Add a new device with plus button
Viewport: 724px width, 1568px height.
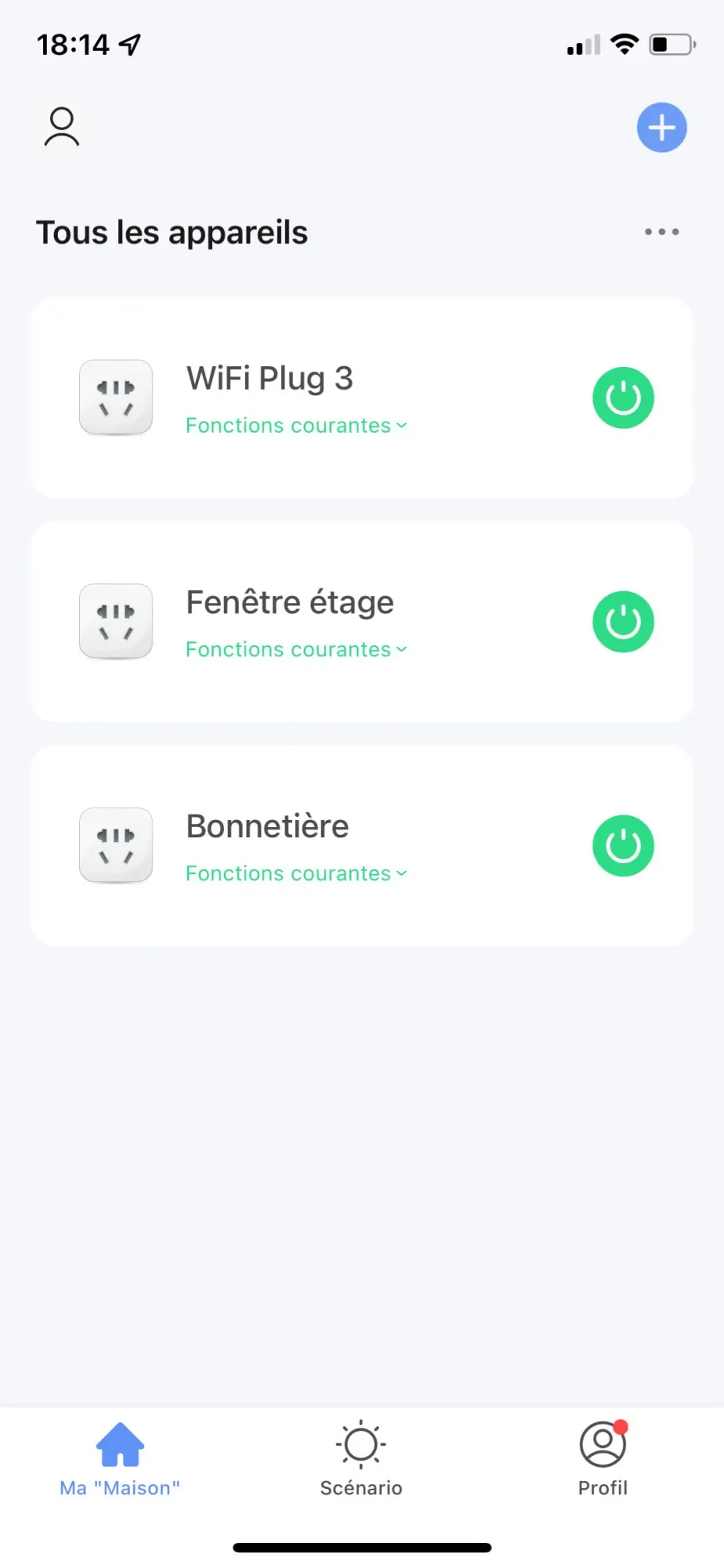pyautogui.click(x=661, y=127)
